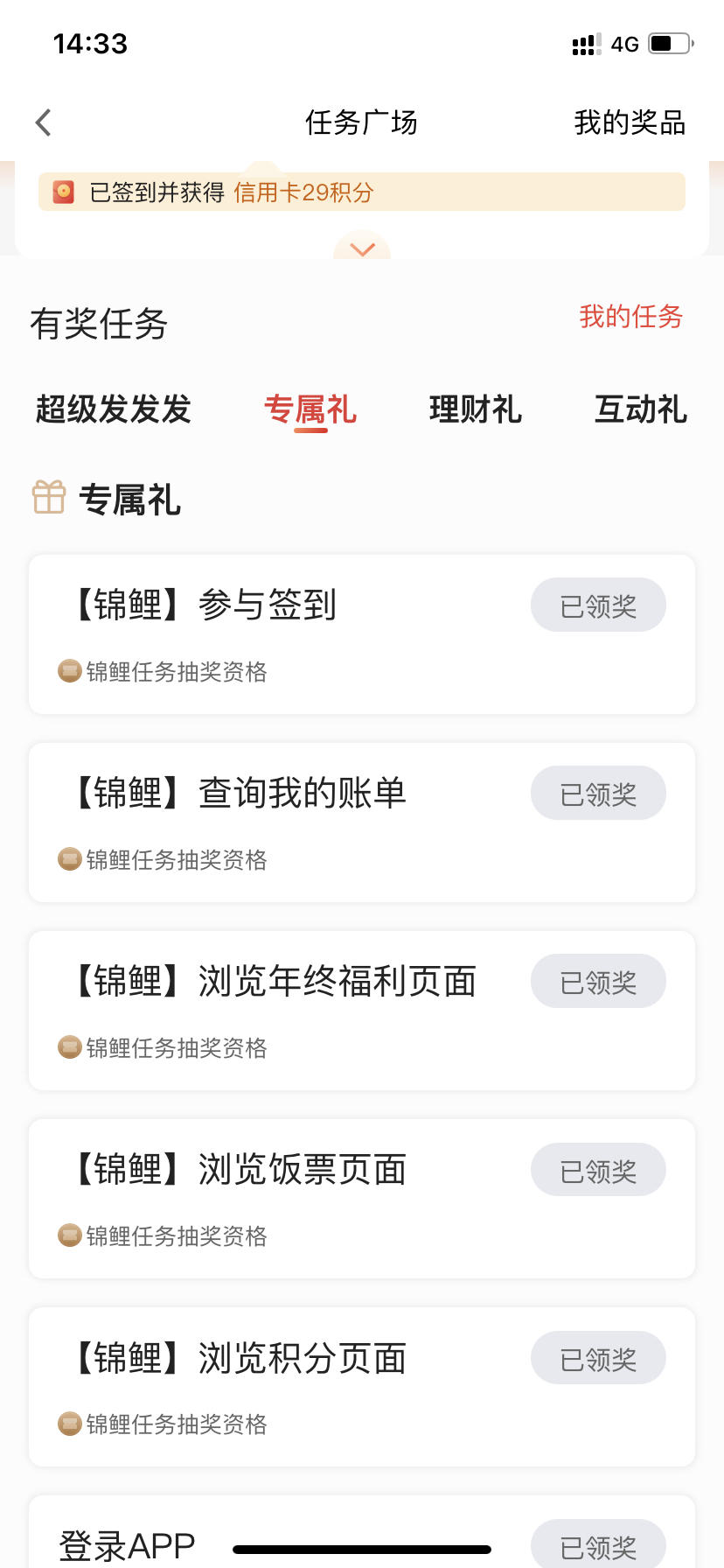Switch to the 超级发发发 tab

click(113, 409)
